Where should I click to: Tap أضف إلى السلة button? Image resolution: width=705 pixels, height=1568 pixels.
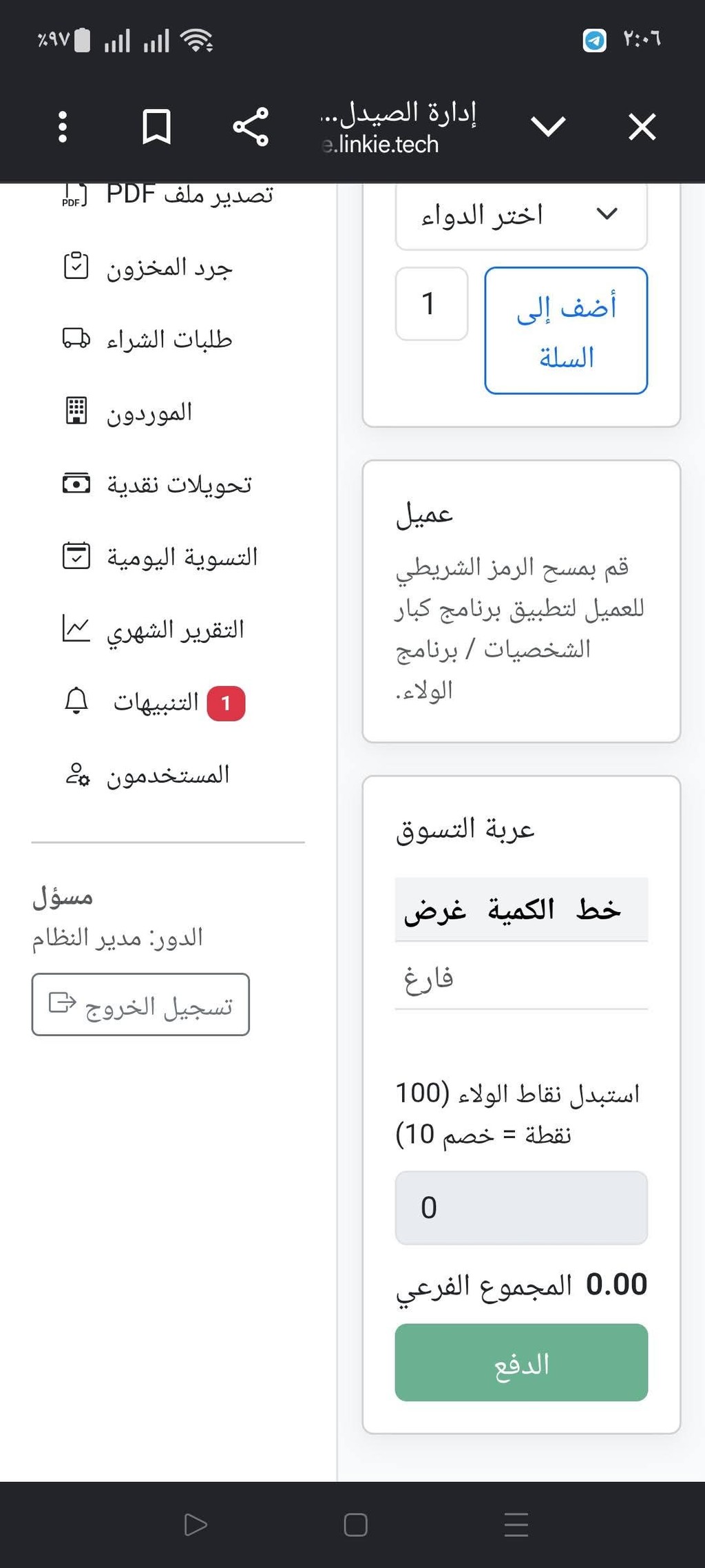(x=566, y=331)
